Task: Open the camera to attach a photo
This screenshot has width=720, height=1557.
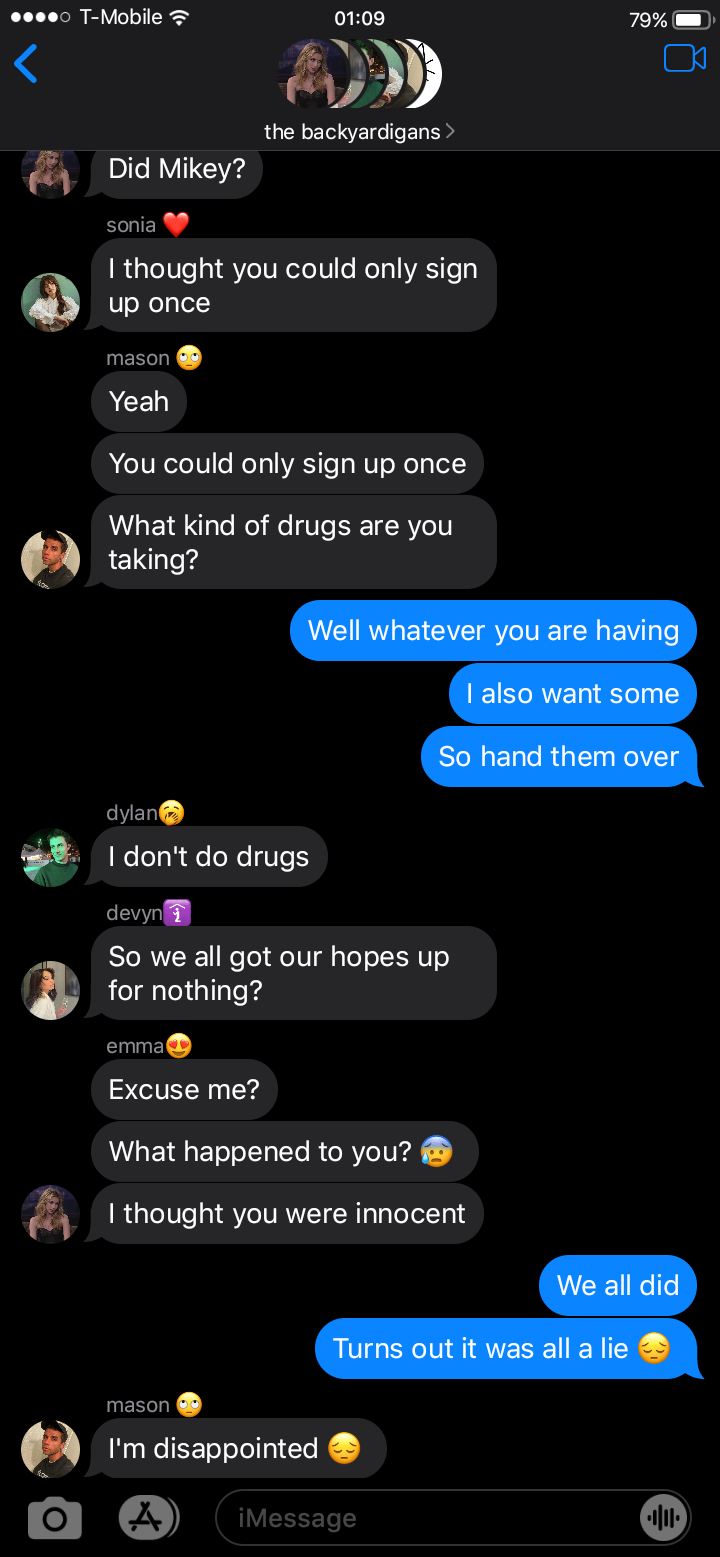Action: pyautogui.click(x=55, y=1518)
